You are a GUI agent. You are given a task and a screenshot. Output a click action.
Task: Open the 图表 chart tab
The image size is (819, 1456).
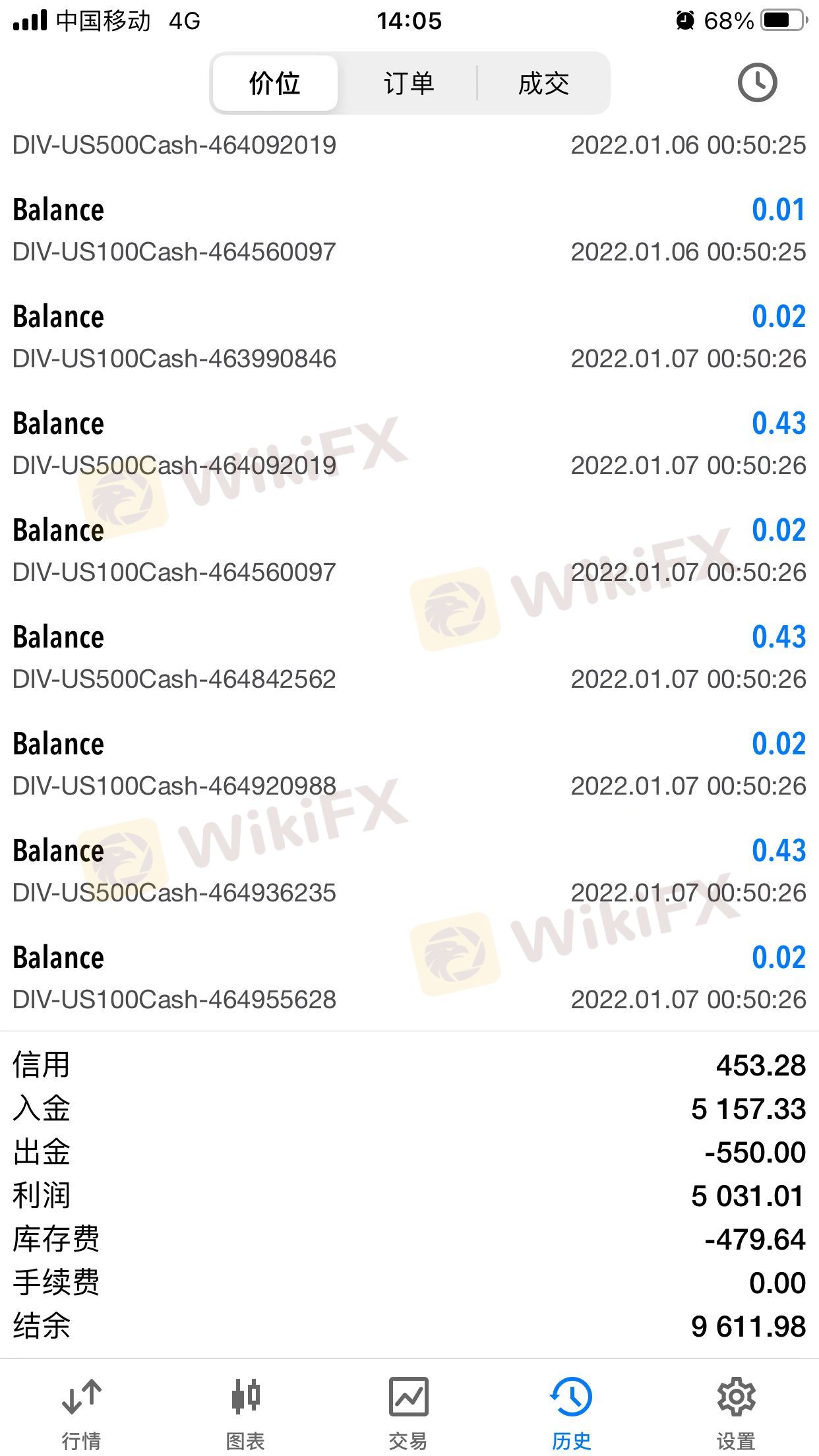pyautogui.click(x=245, y=1411)
